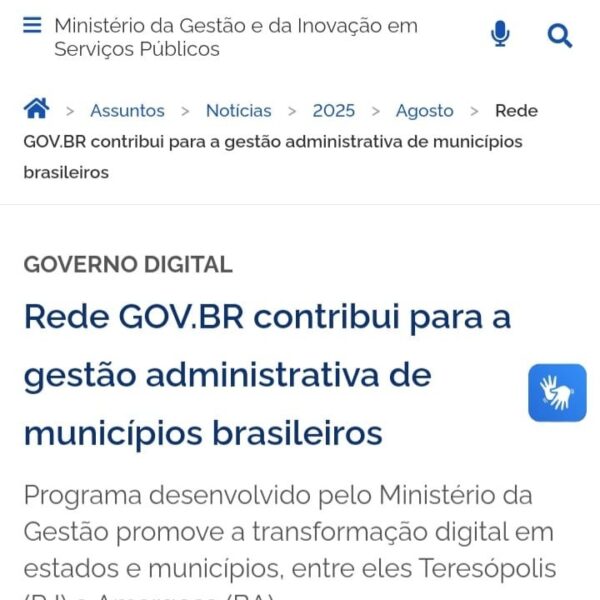The width and height of the screenshot is (600, 600).
Task: Open the hamburger navigation menu
Action: tap(33, 26)
